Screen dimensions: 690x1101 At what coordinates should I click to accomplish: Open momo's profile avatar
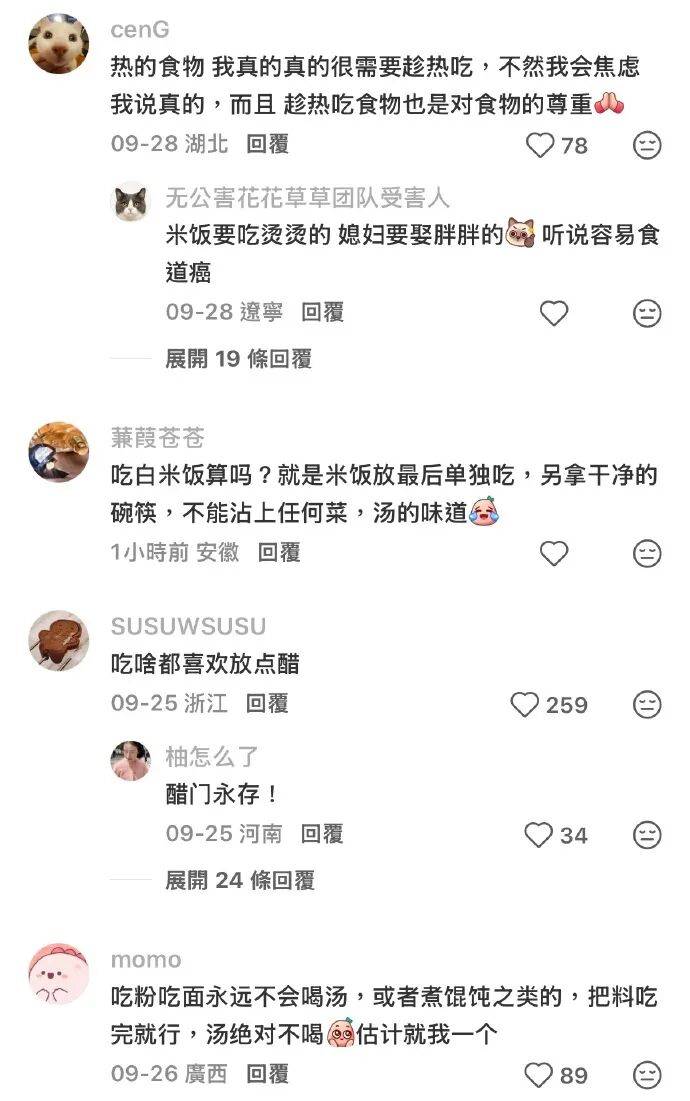coord(58,974)
